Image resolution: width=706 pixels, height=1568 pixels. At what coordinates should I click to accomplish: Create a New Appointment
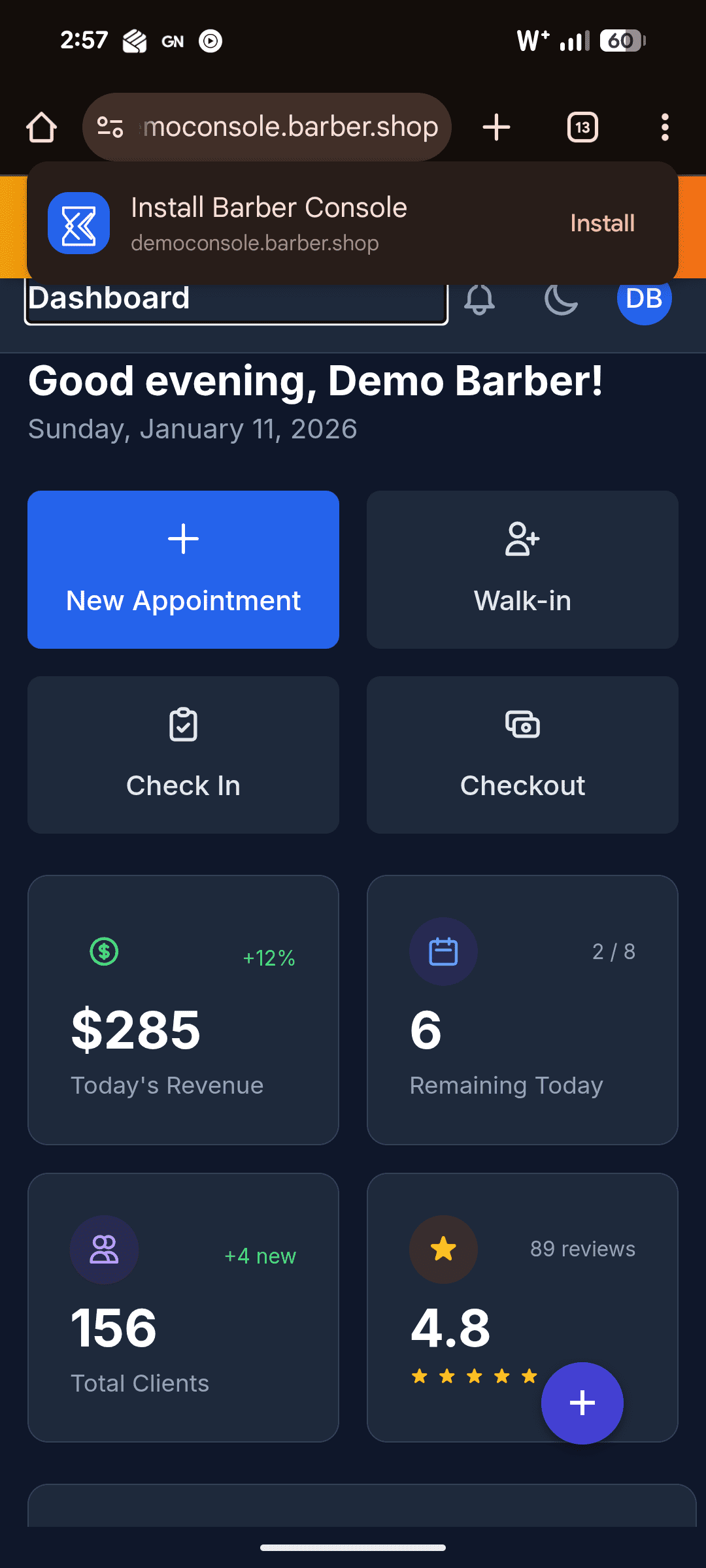183,569
